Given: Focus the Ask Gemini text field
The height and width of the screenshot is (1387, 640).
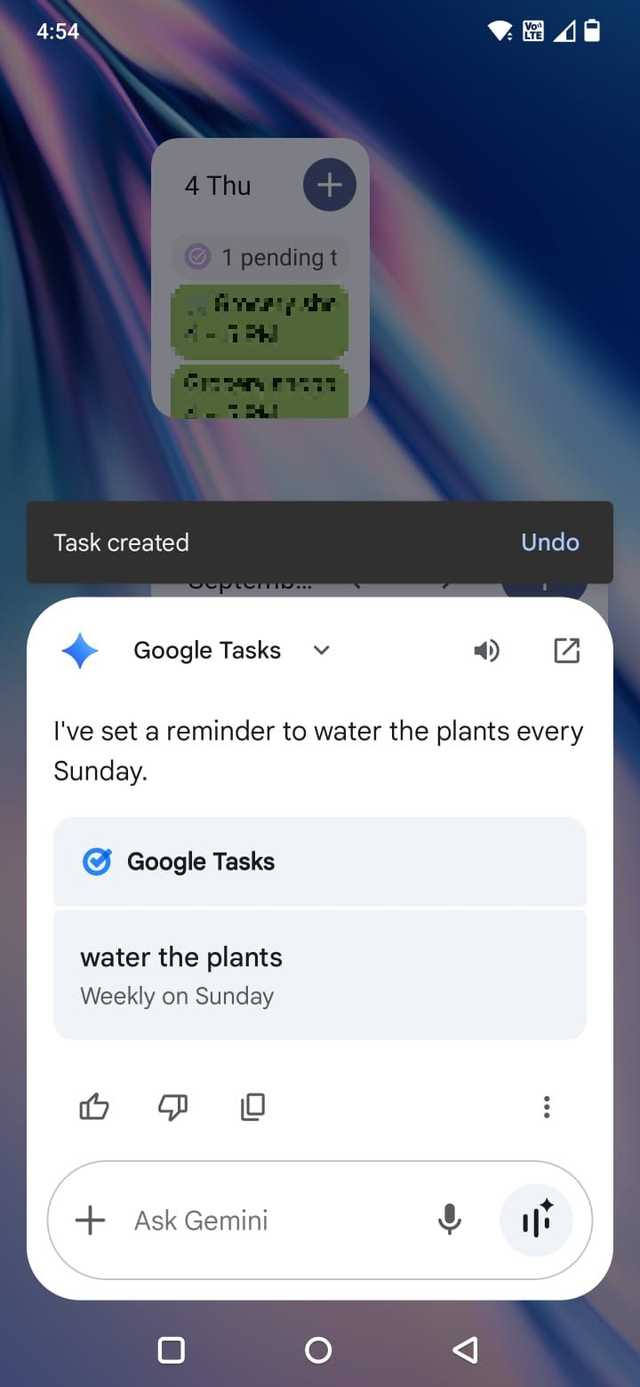Looking at the screenshot, I should click(x=270, y=1220).
